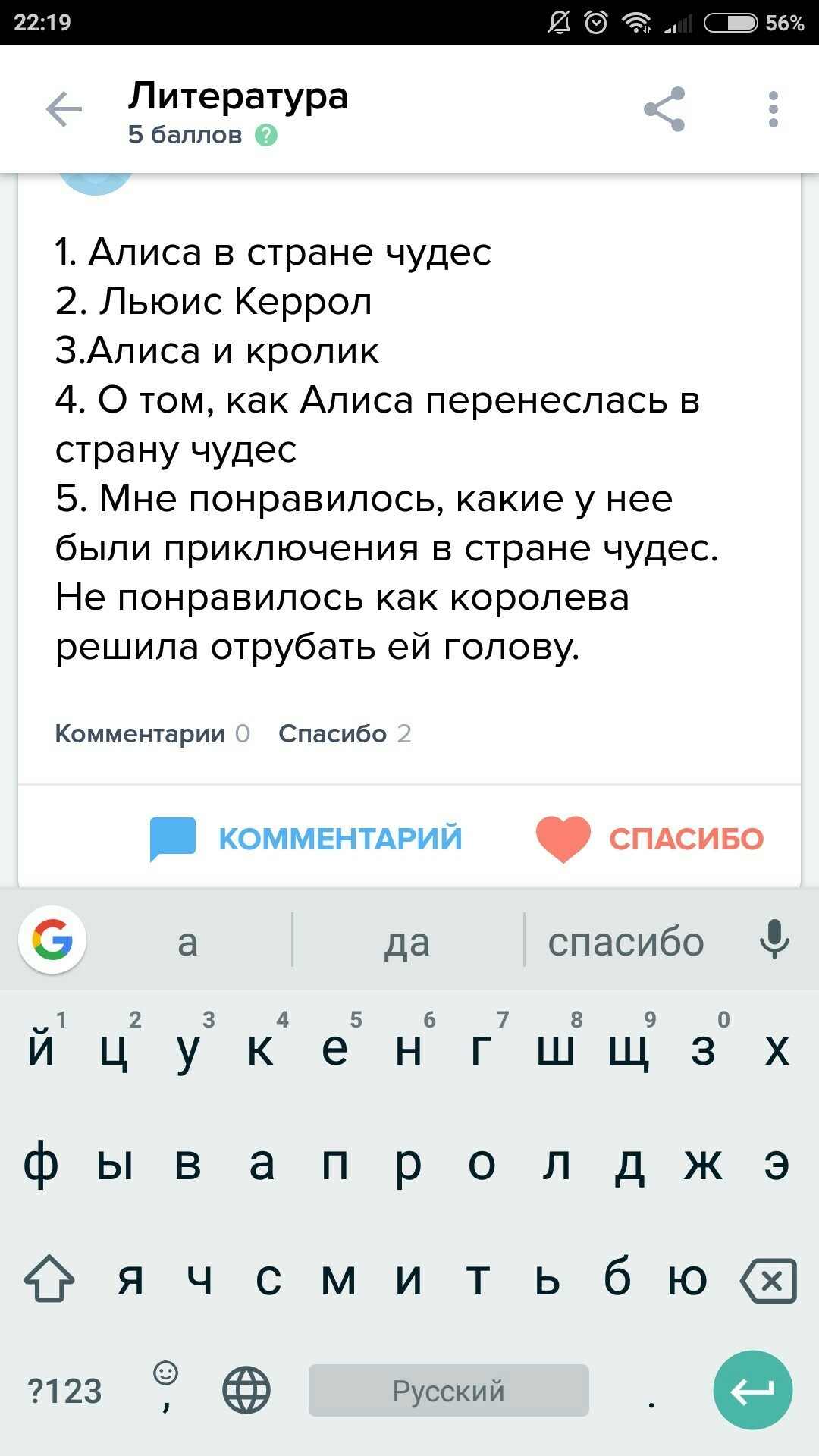This screenshot has height=1456, width=819.
Task: Select the keyboard suggestion "спасибо"
Action: (626, 942)
